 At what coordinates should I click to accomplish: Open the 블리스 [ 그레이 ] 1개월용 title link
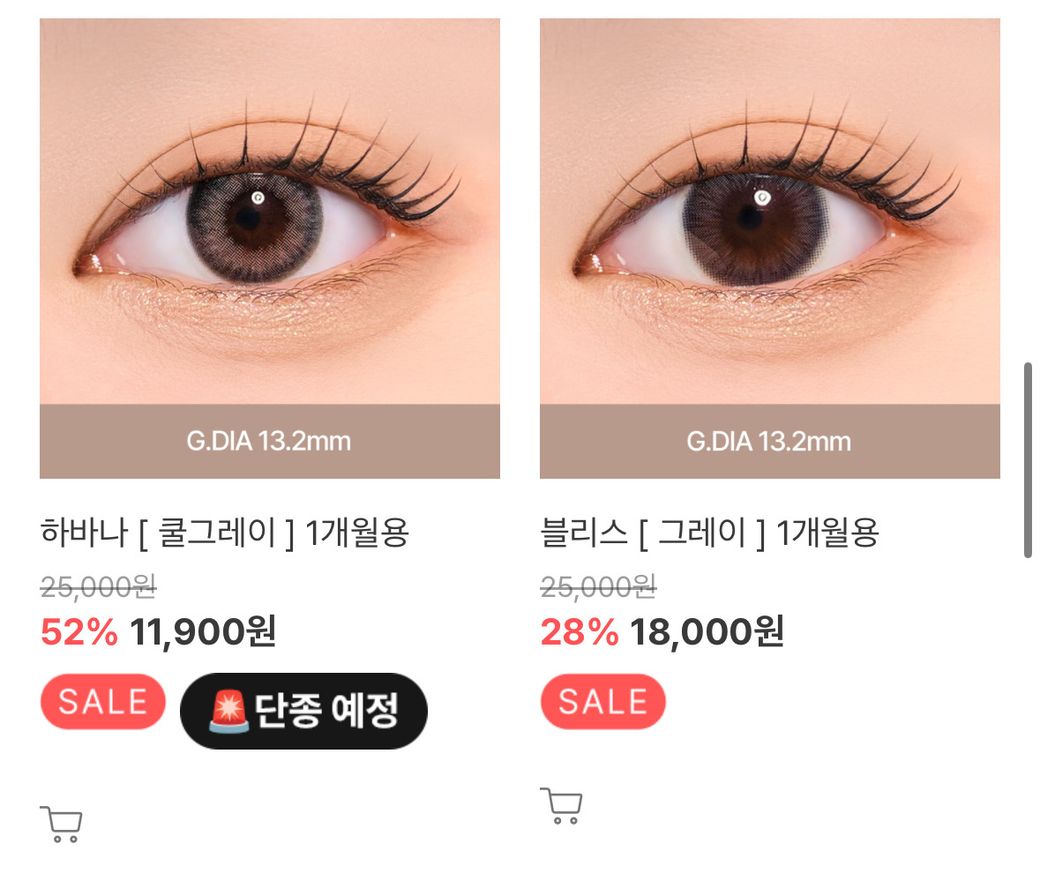(709, 533)
